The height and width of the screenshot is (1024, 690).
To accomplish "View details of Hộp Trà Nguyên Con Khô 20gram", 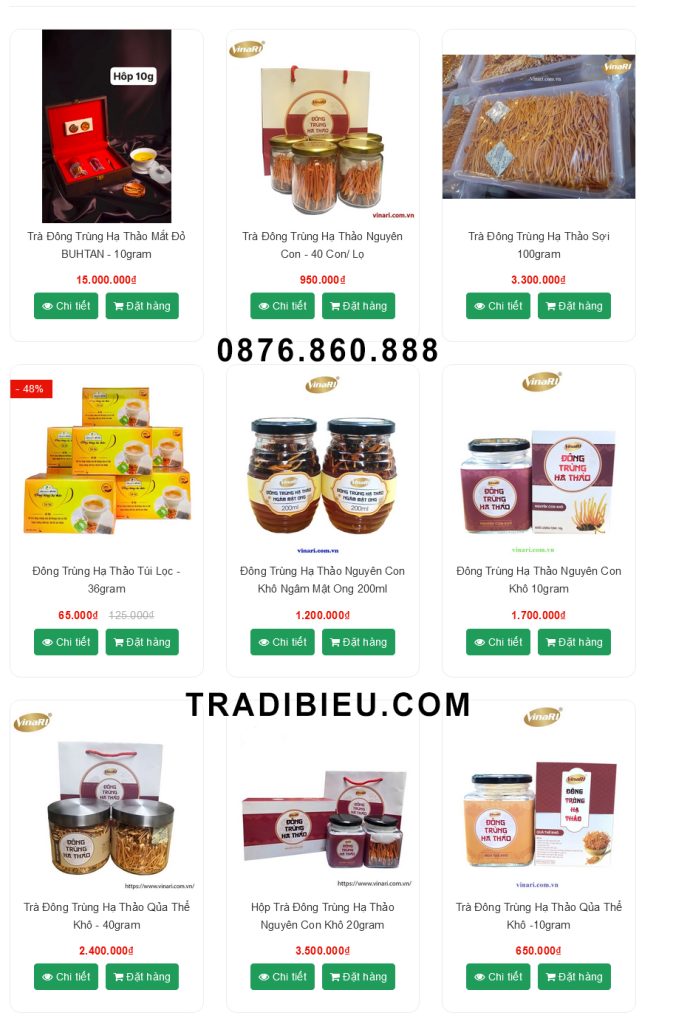I will tap(282, 977).
